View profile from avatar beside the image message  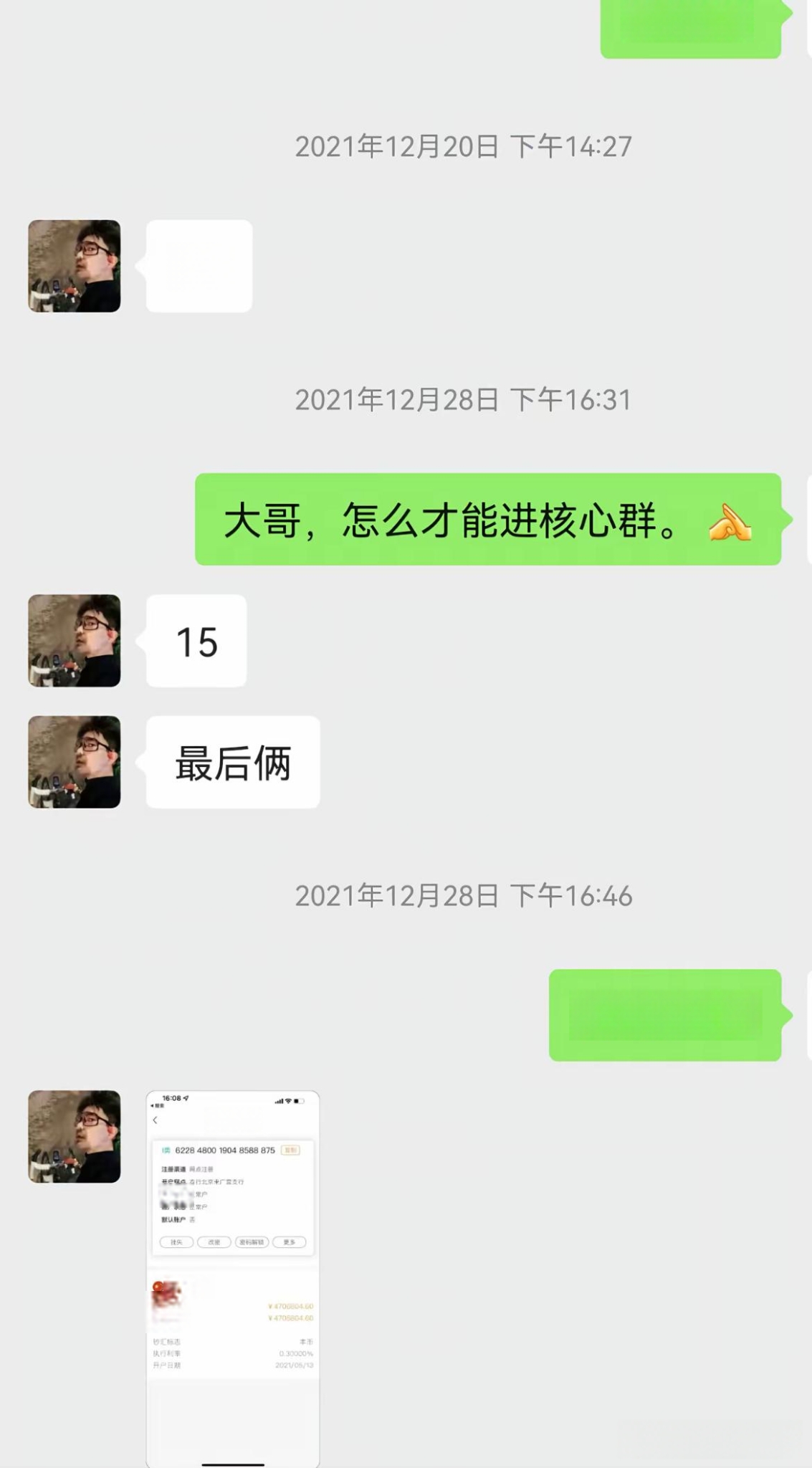74,1136
